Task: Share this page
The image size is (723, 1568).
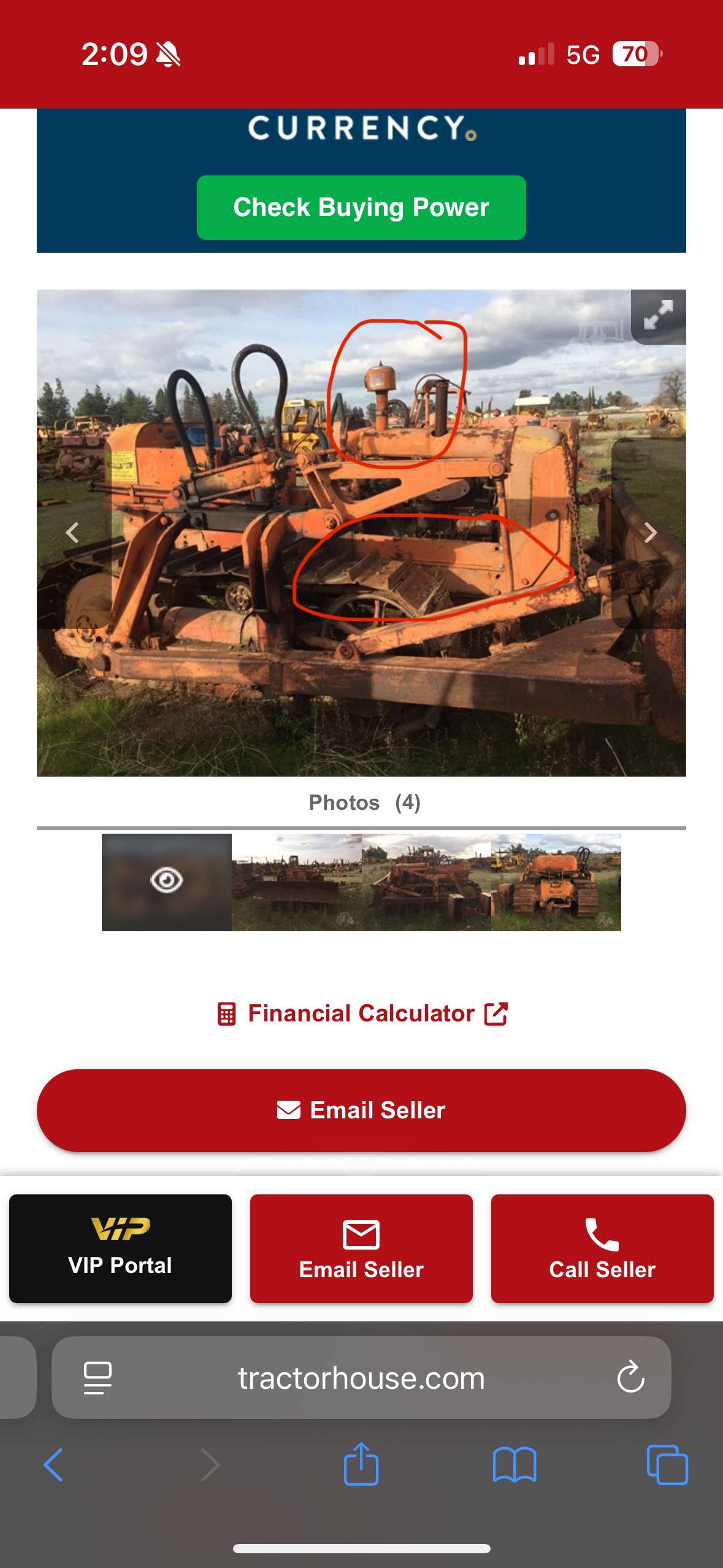Action: coord(361,1465)
